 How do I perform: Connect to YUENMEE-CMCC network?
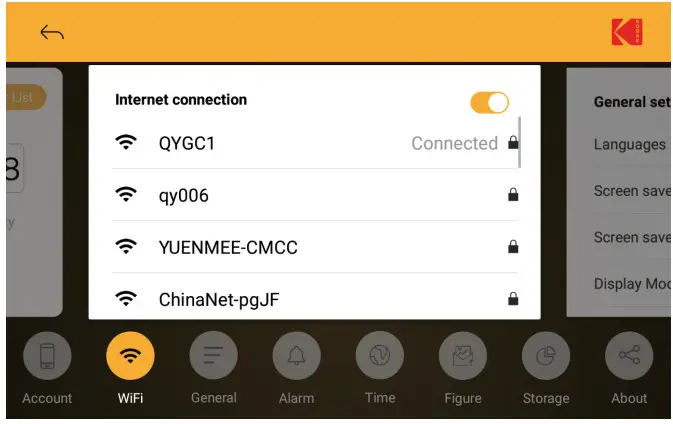coord(314,247)
